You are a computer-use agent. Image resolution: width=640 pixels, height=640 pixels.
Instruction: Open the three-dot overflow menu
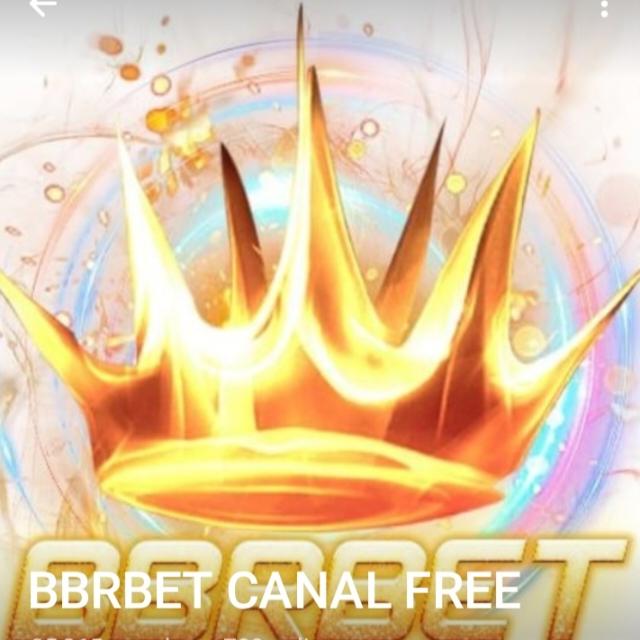pos(604,8)
